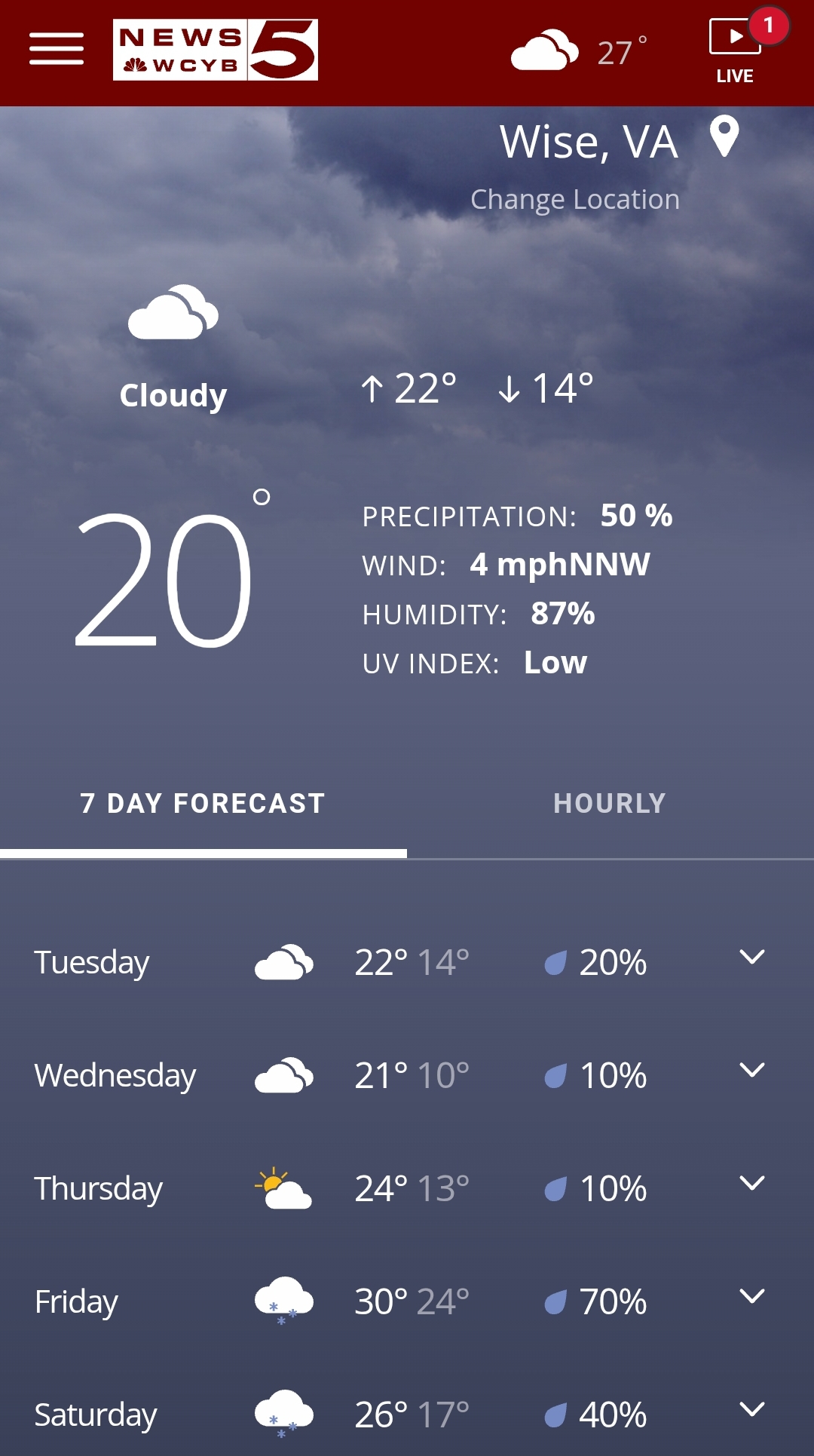Select the 7 Day Forecast tab
The width and height of the screenshot is (814, 1456).
pos(203,804)
